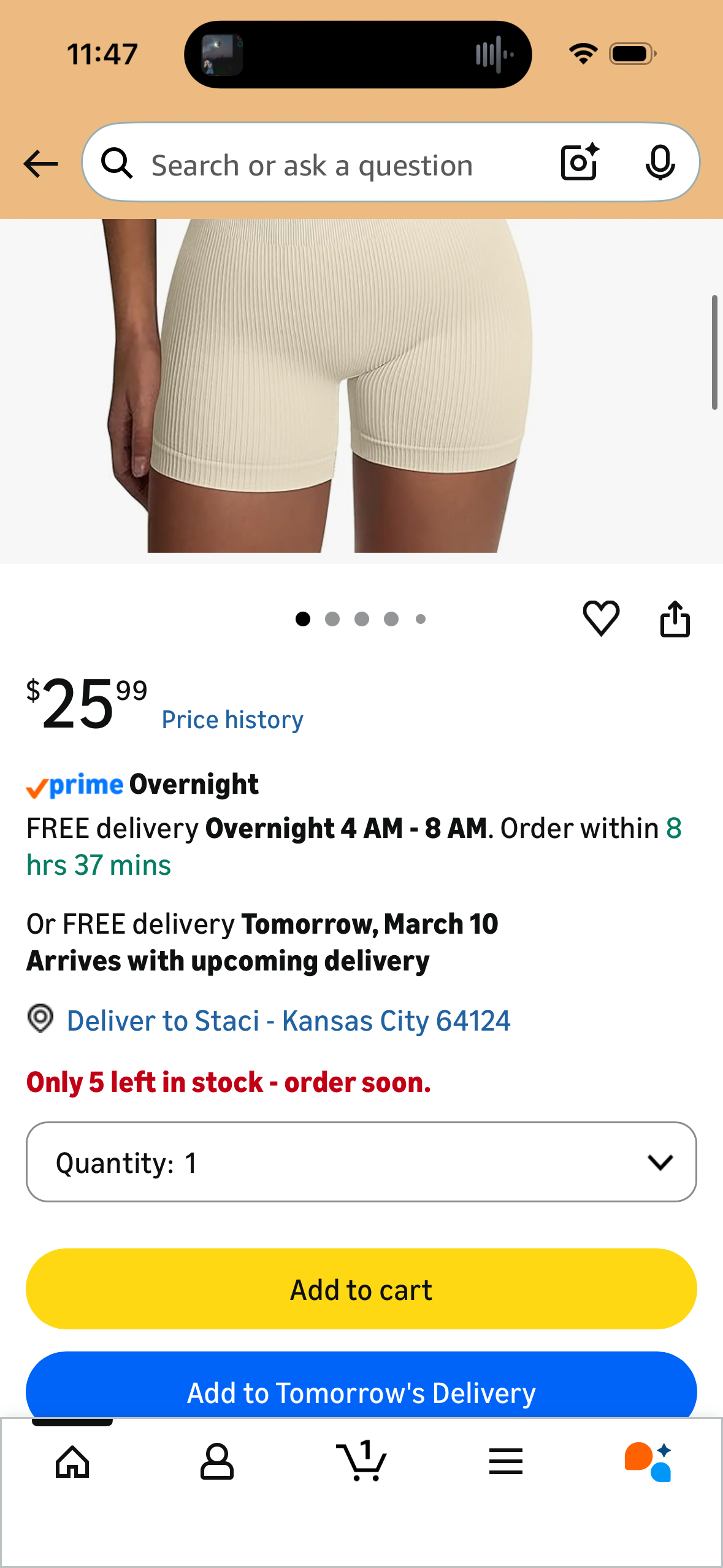Open camera lens search
Viewport: 723px width, 1568px height.
(x=580, y=163)
